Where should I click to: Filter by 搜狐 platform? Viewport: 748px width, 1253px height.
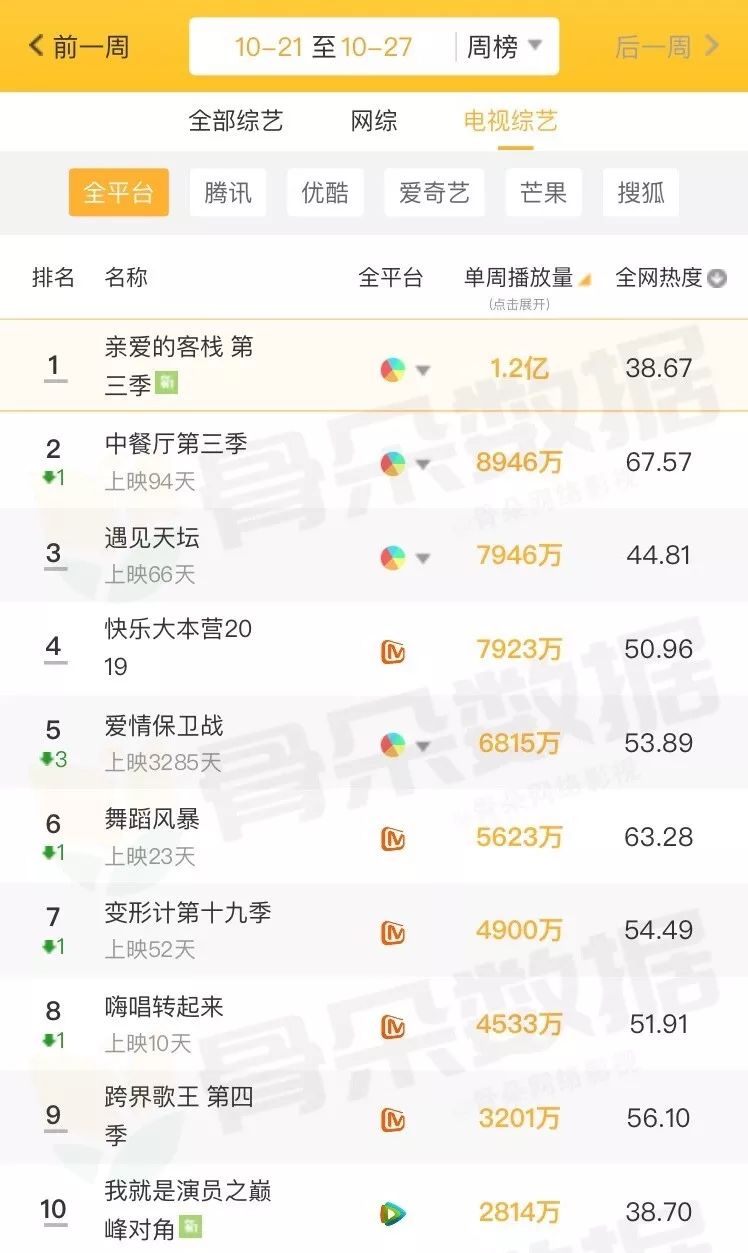[x=641, y=192]
